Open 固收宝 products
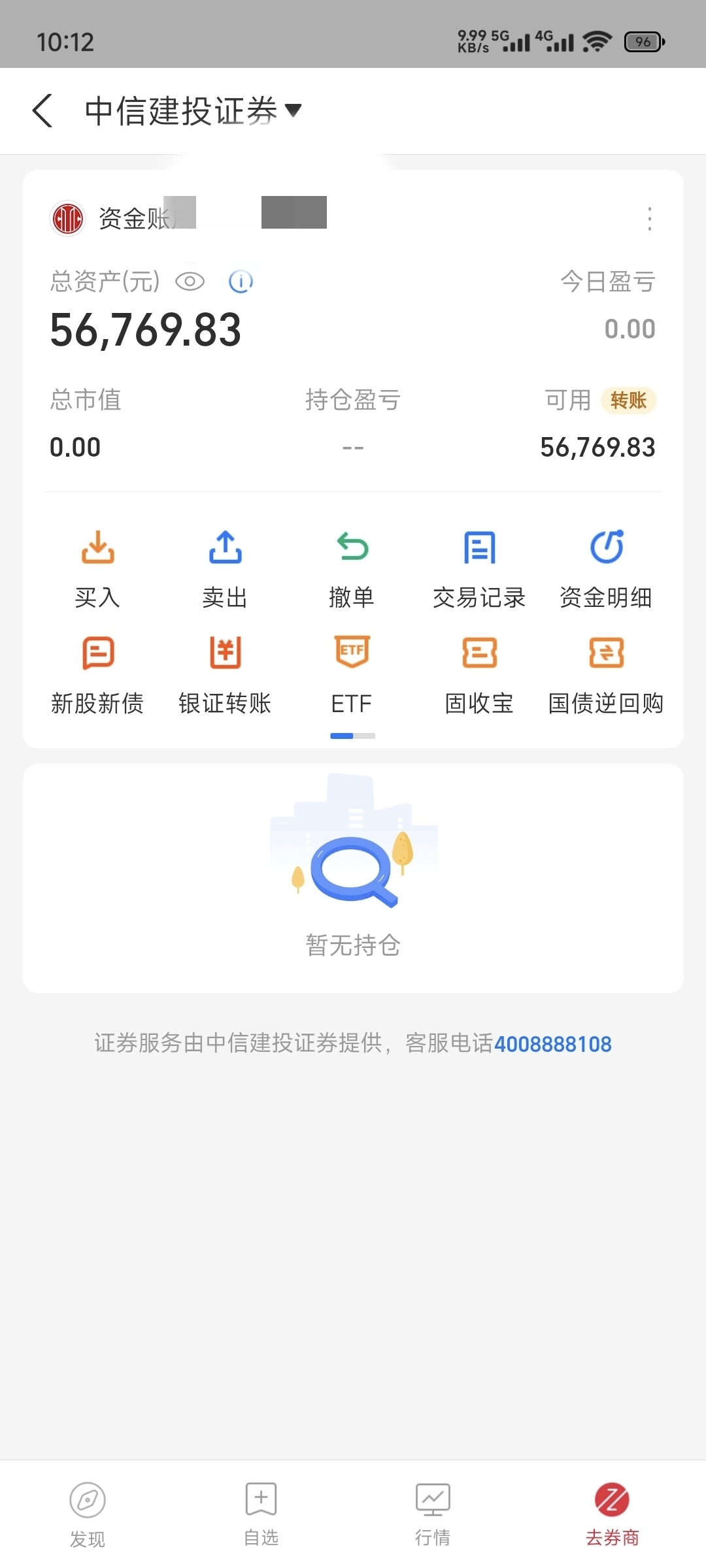Viewport: 706px width, 1568px height. [479, 674]
